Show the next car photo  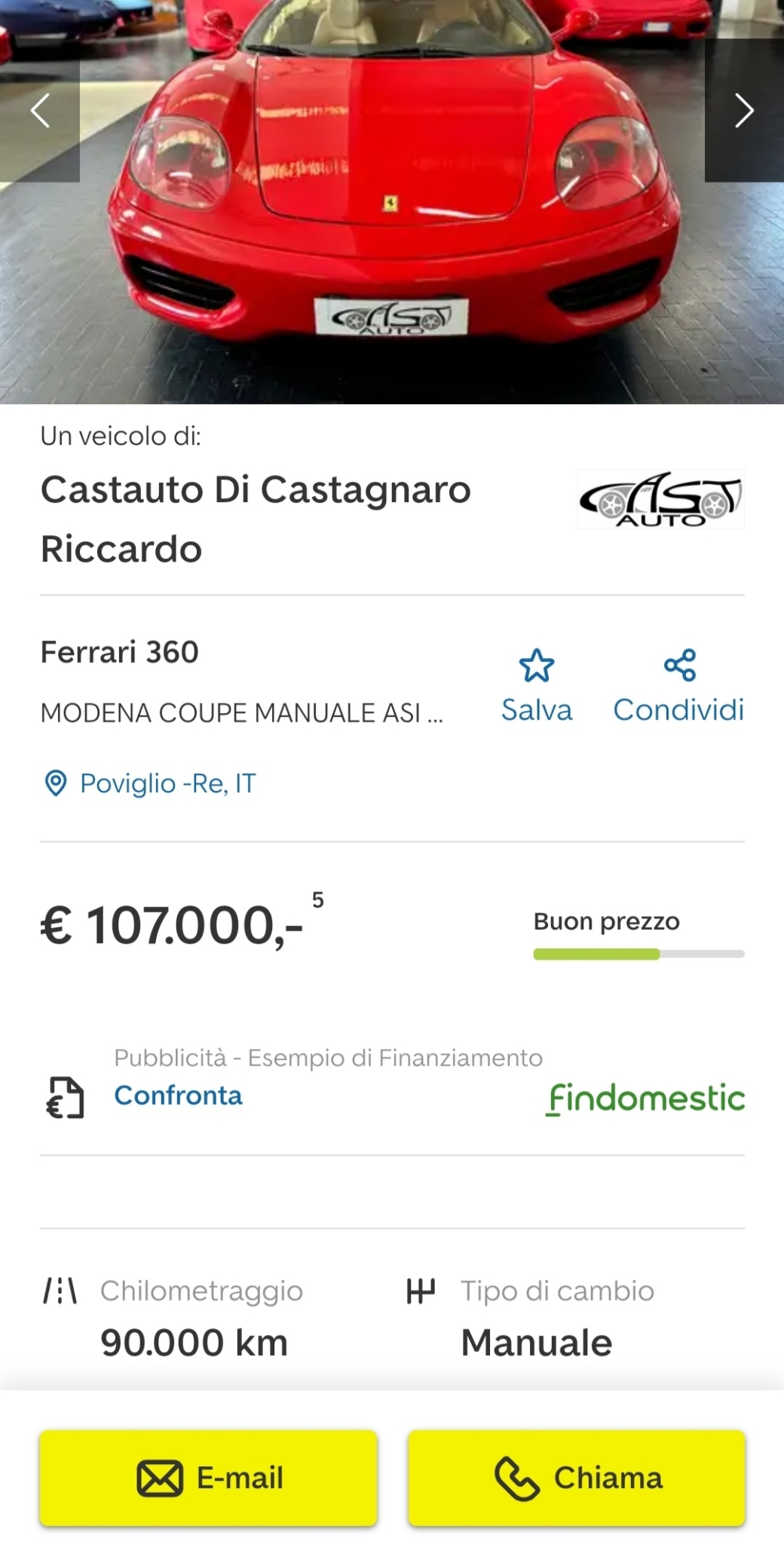pyautogui.click(x=744, y=111)
